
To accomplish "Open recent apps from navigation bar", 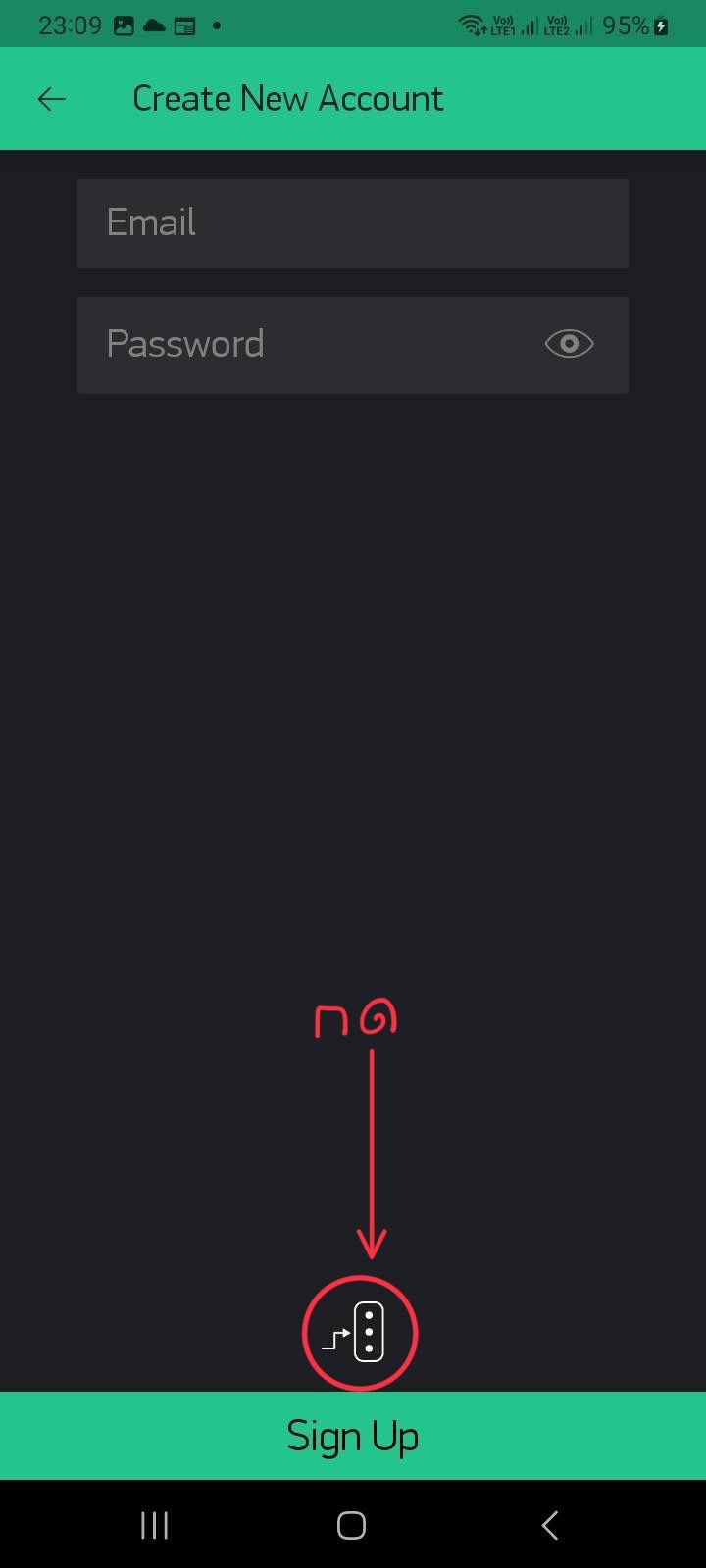I will (x=155, y=1525).
